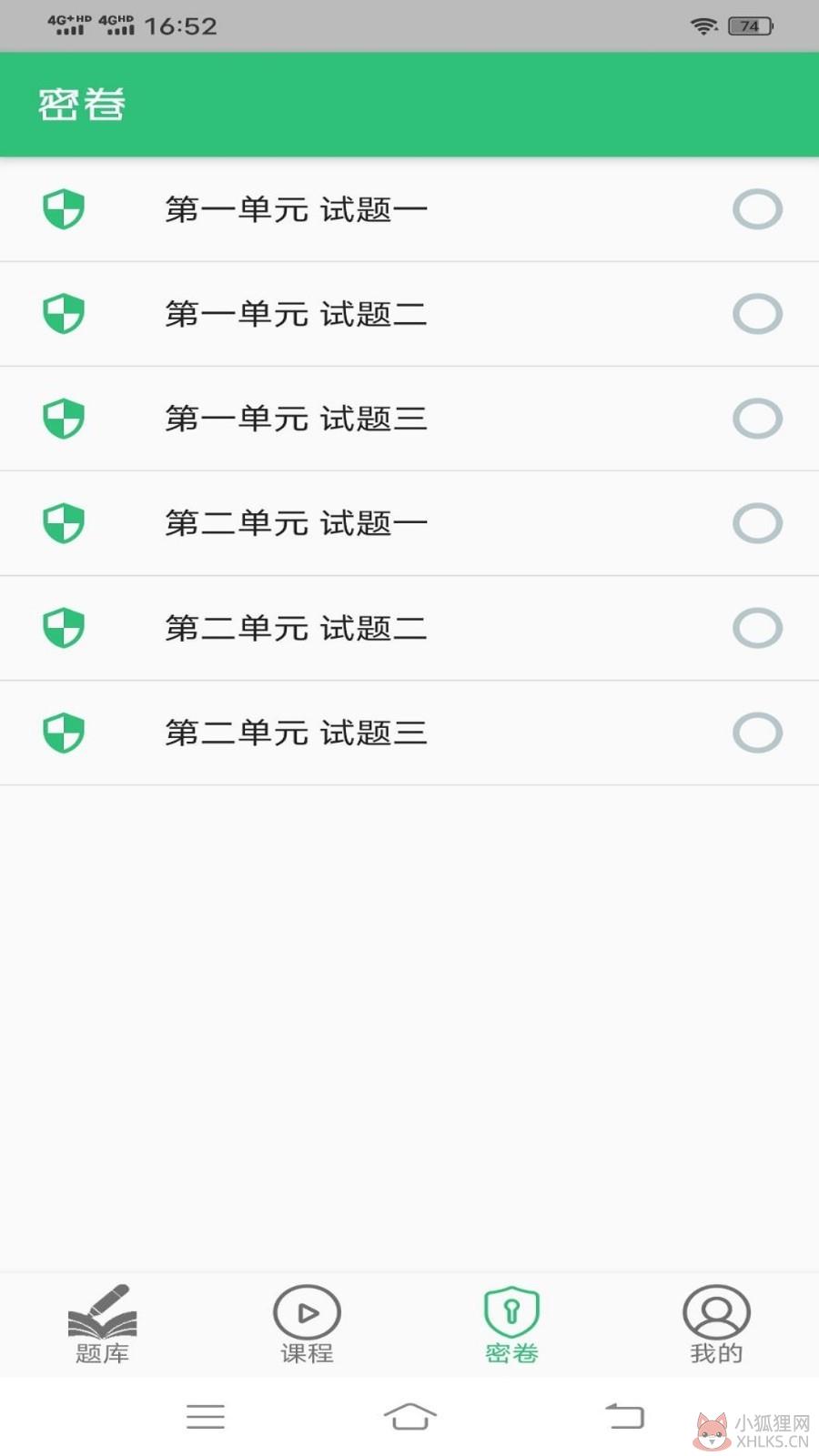Select the radio circle for 第一单元 试题一
This screenshot has width=819, height=1456.
click(x=757, y=209)
